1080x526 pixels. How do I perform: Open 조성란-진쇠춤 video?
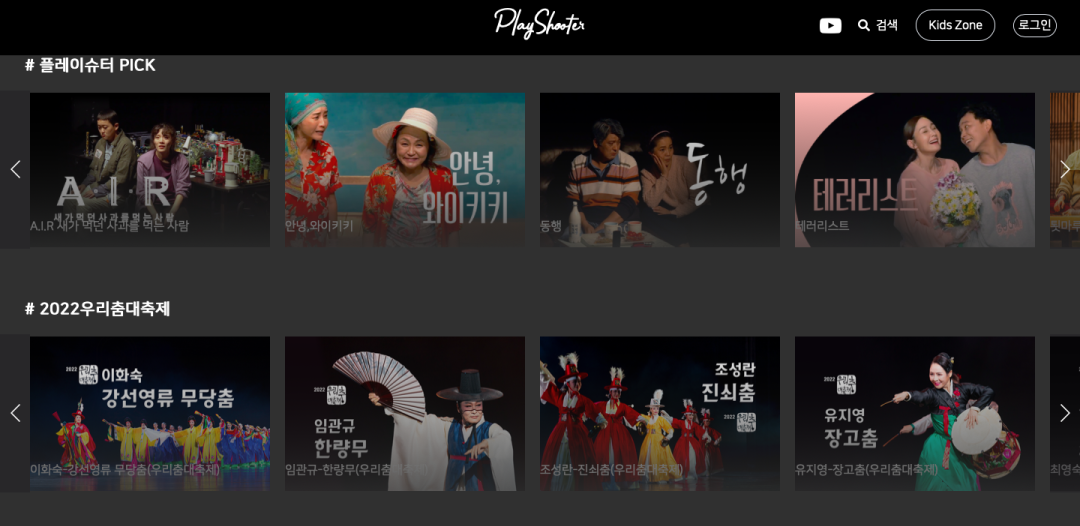(660, 413)
